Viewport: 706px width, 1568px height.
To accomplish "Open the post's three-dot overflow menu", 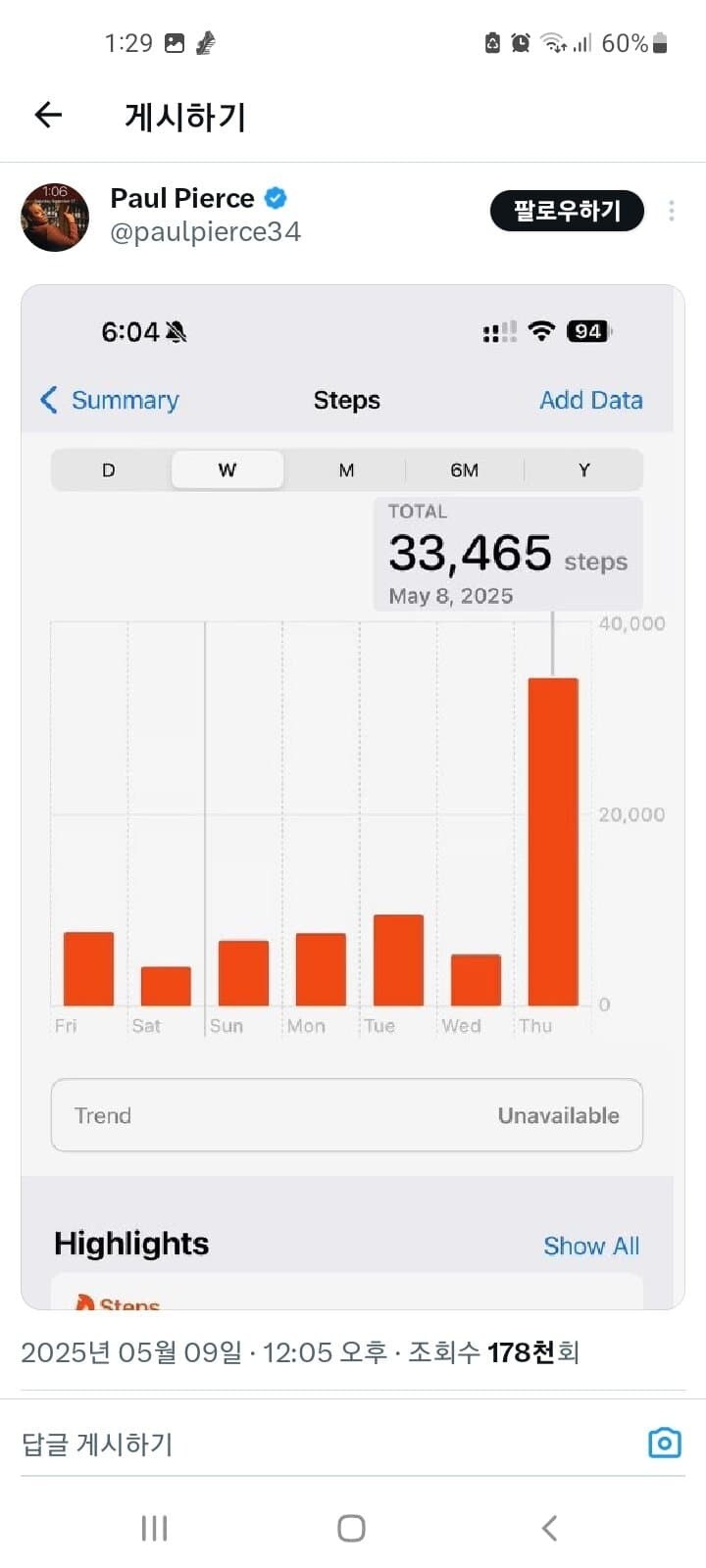I will click(x=672, y=211).
